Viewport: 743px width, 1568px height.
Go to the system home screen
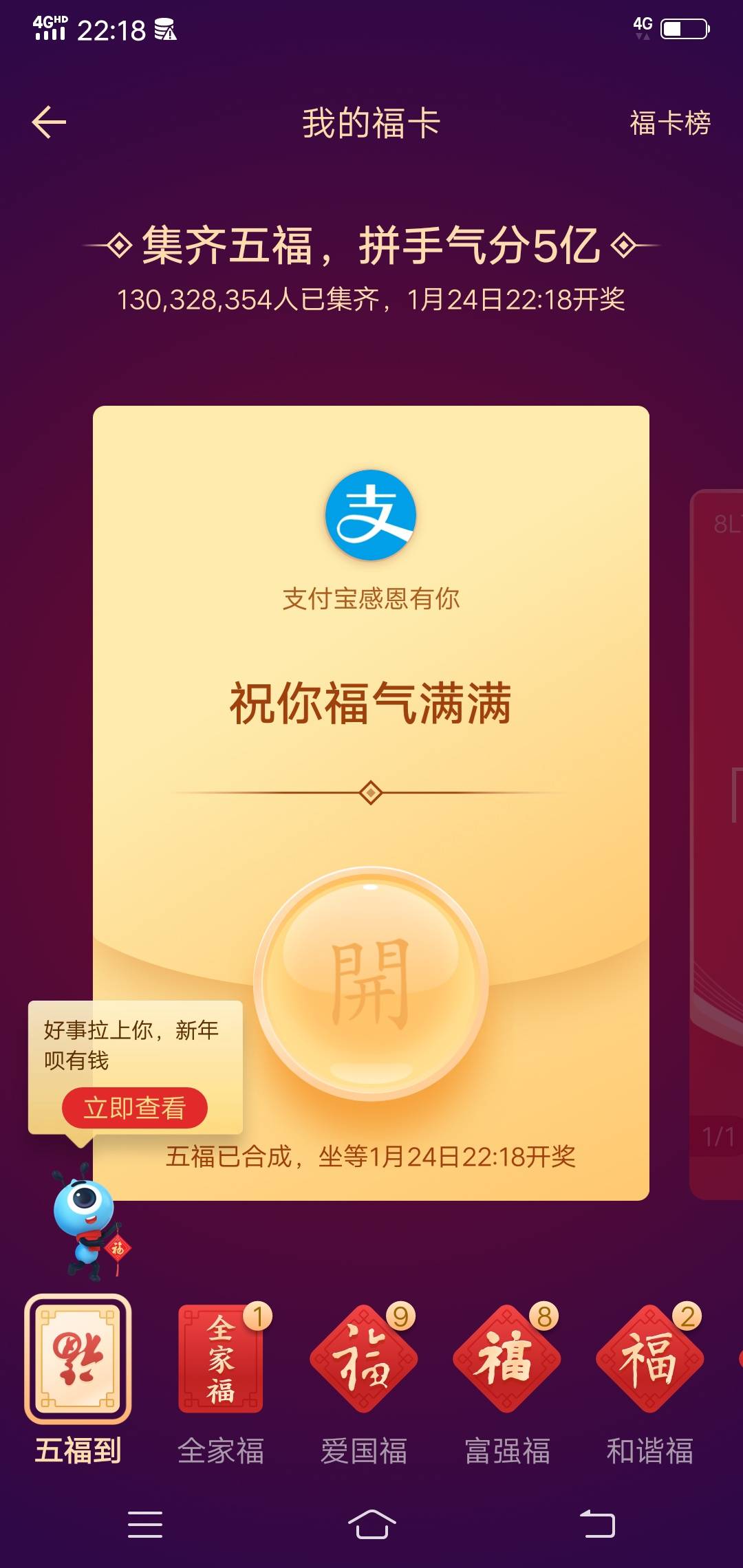pyautogui.click(x=371, y=1525)
